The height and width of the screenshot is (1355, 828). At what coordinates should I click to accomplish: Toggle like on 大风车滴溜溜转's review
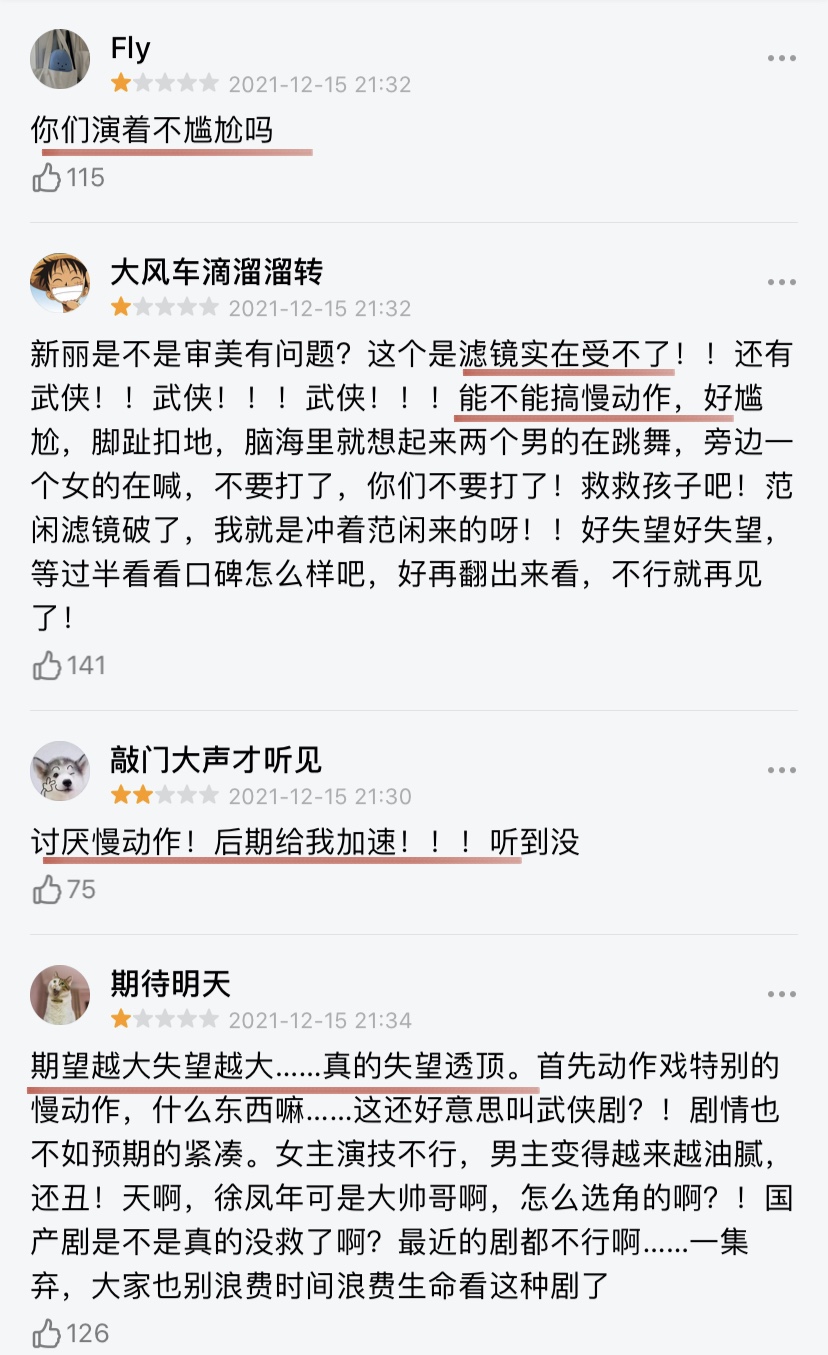click(x=47, y=664)
